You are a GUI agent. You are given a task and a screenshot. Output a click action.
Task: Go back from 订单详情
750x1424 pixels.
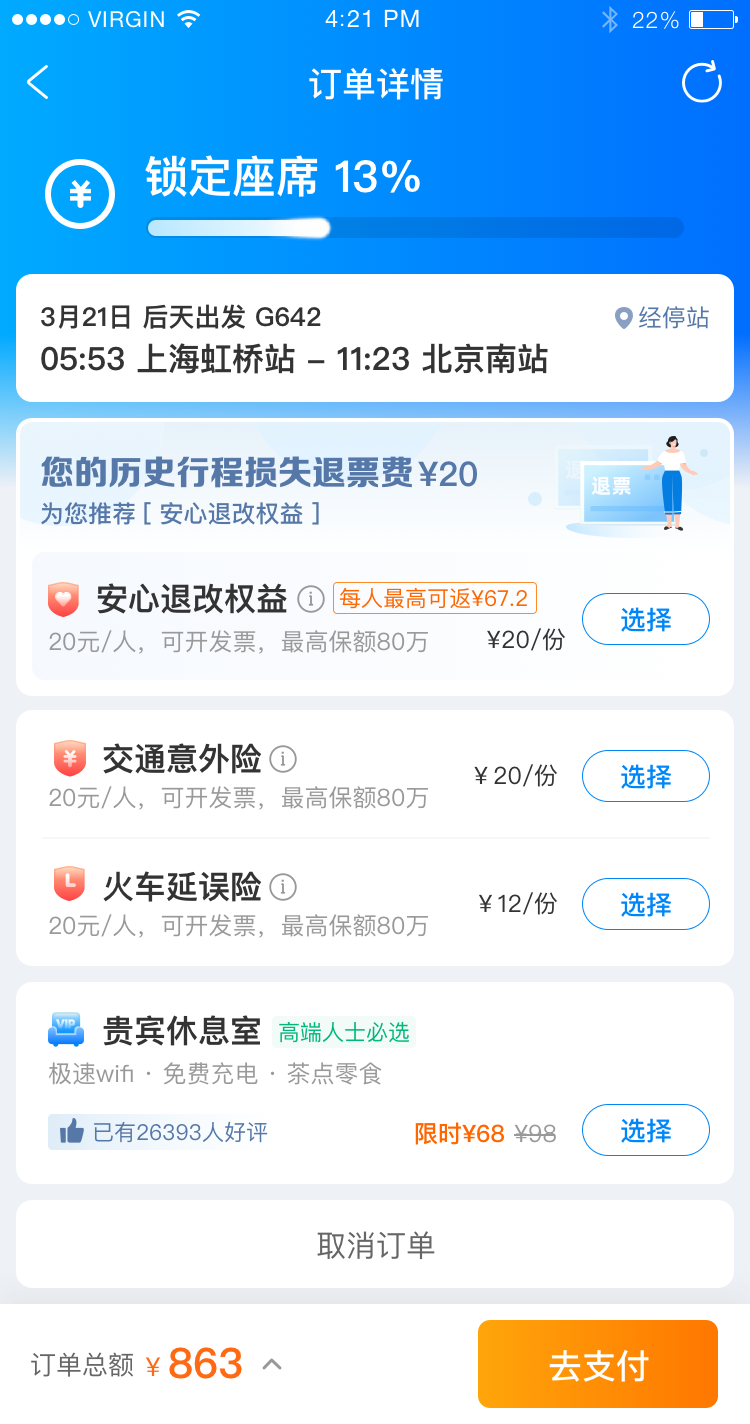(x=38, y=83)
